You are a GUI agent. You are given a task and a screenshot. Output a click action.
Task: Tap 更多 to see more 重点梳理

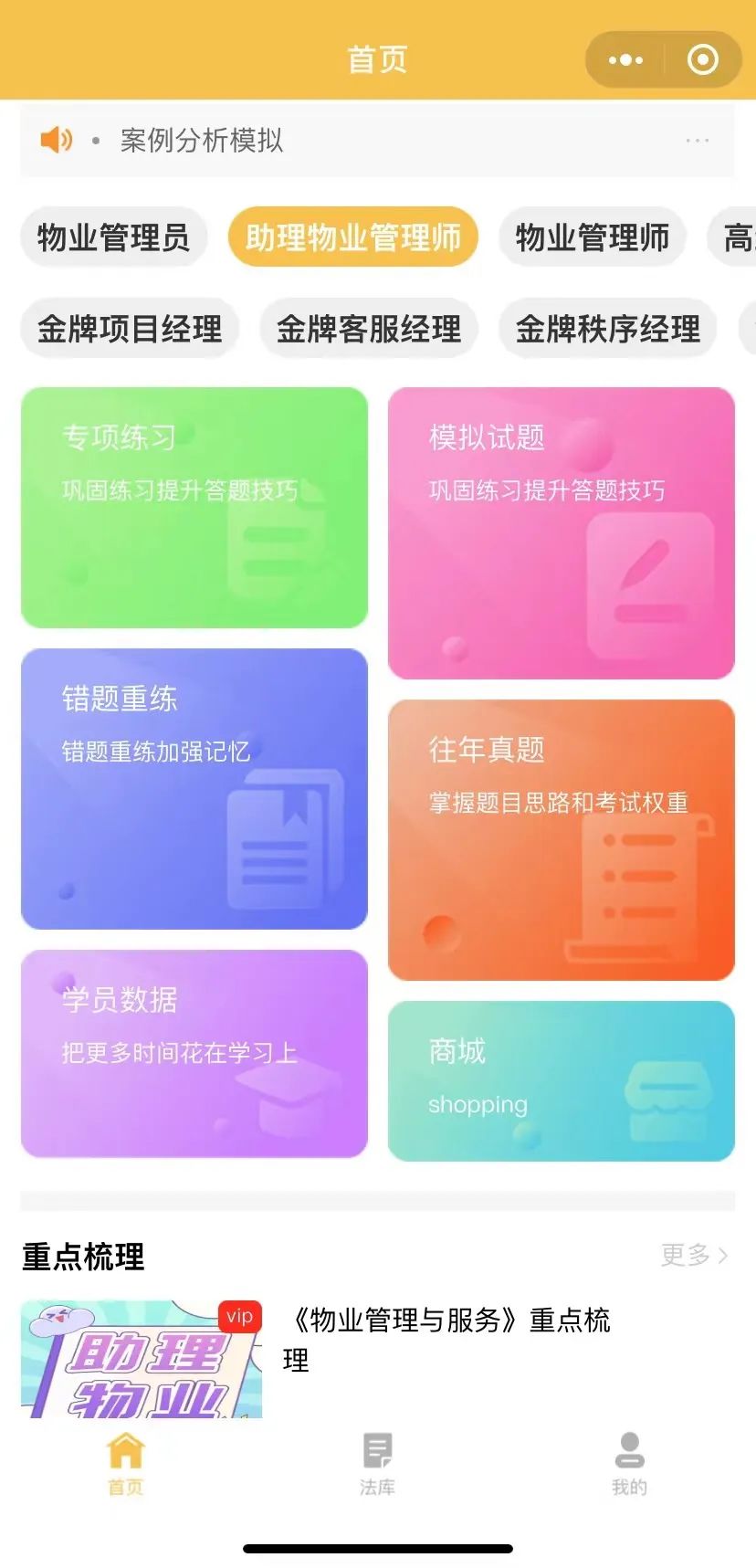pyautogui.click(x=693, y=1255)
